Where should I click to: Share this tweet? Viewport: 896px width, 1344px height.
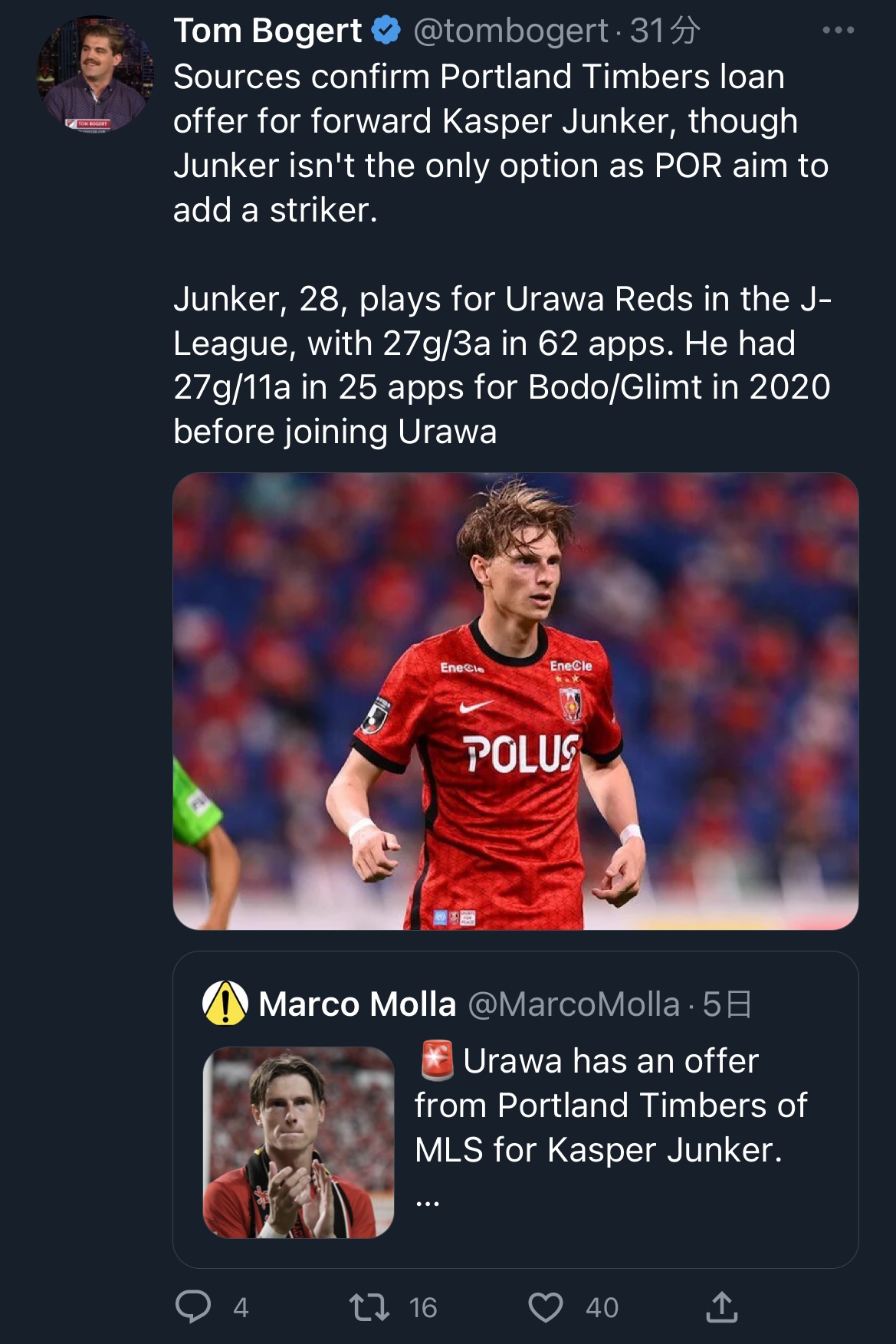[x=720, y=1306]
